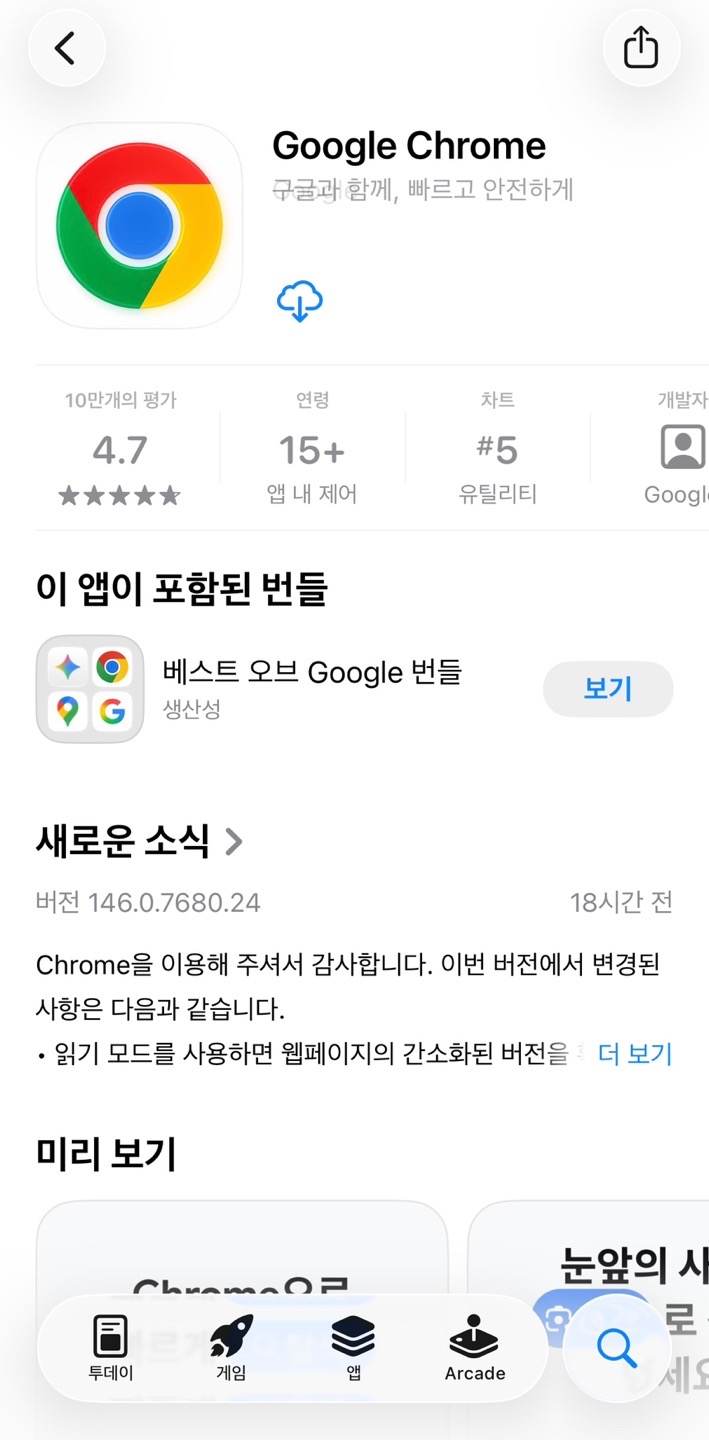Image resolution: width=709 pixels, height=1440 pixels.
Task: Go back to the previous page
Action: (66, 48)
